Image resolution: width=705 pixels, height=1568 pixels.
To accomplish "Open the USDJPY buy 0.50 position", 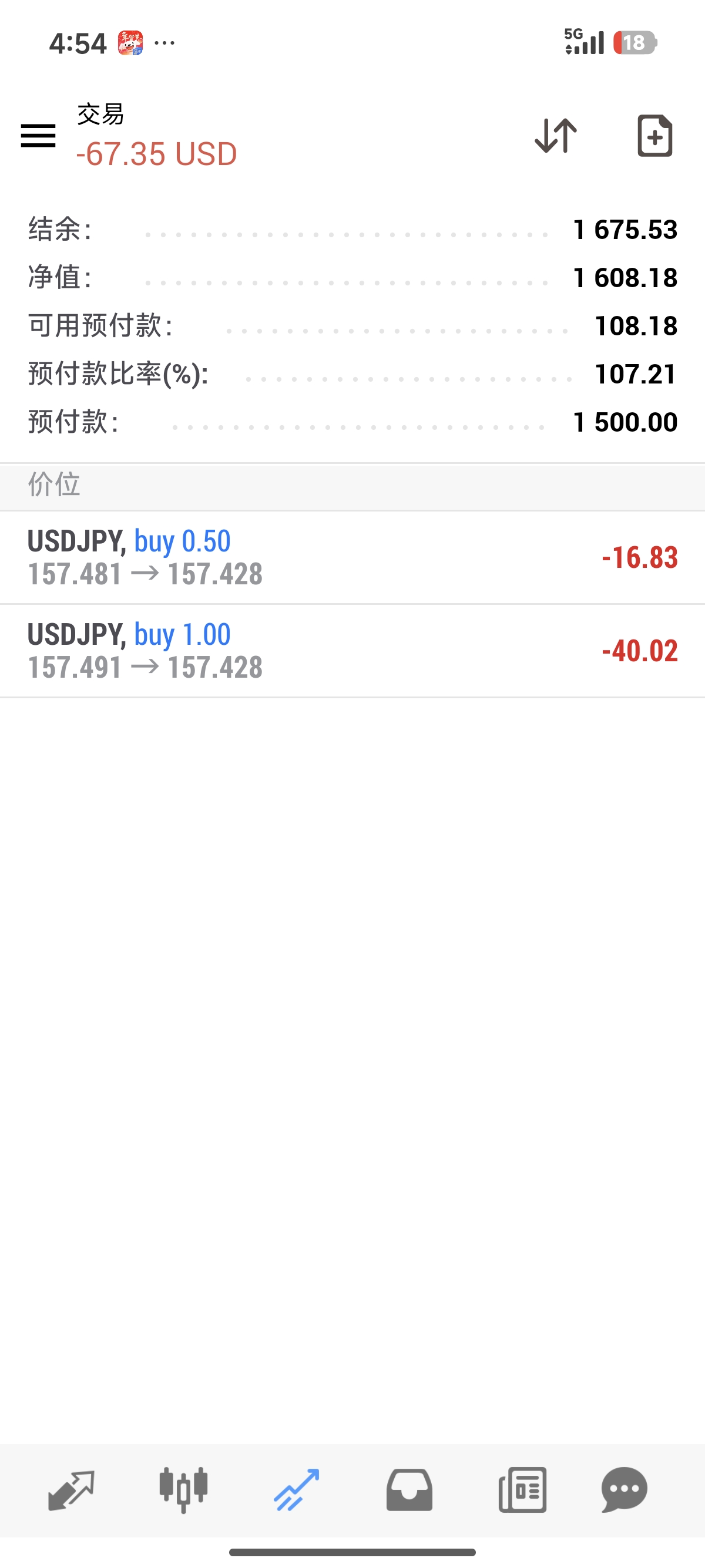I will (352, 557).
